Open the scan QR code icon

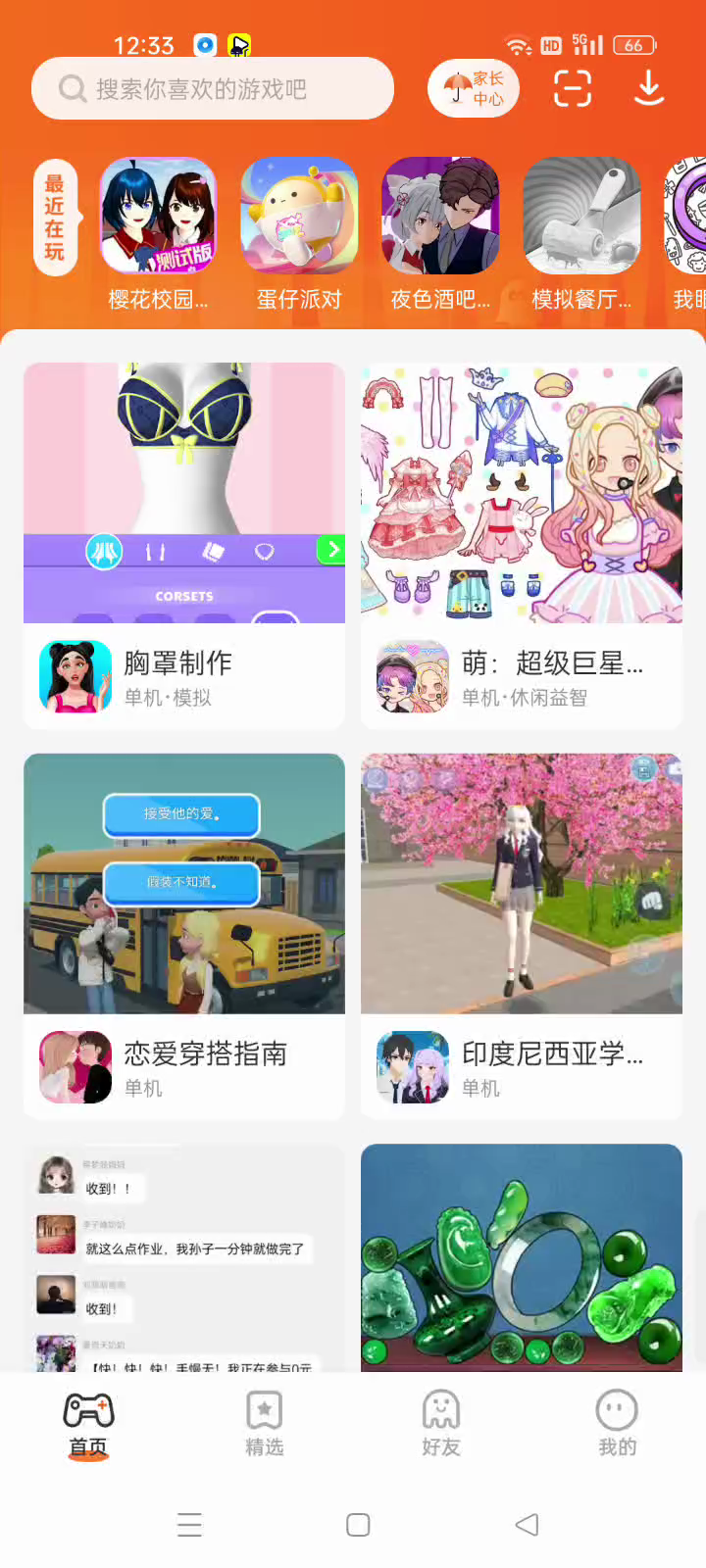point(573,89)
